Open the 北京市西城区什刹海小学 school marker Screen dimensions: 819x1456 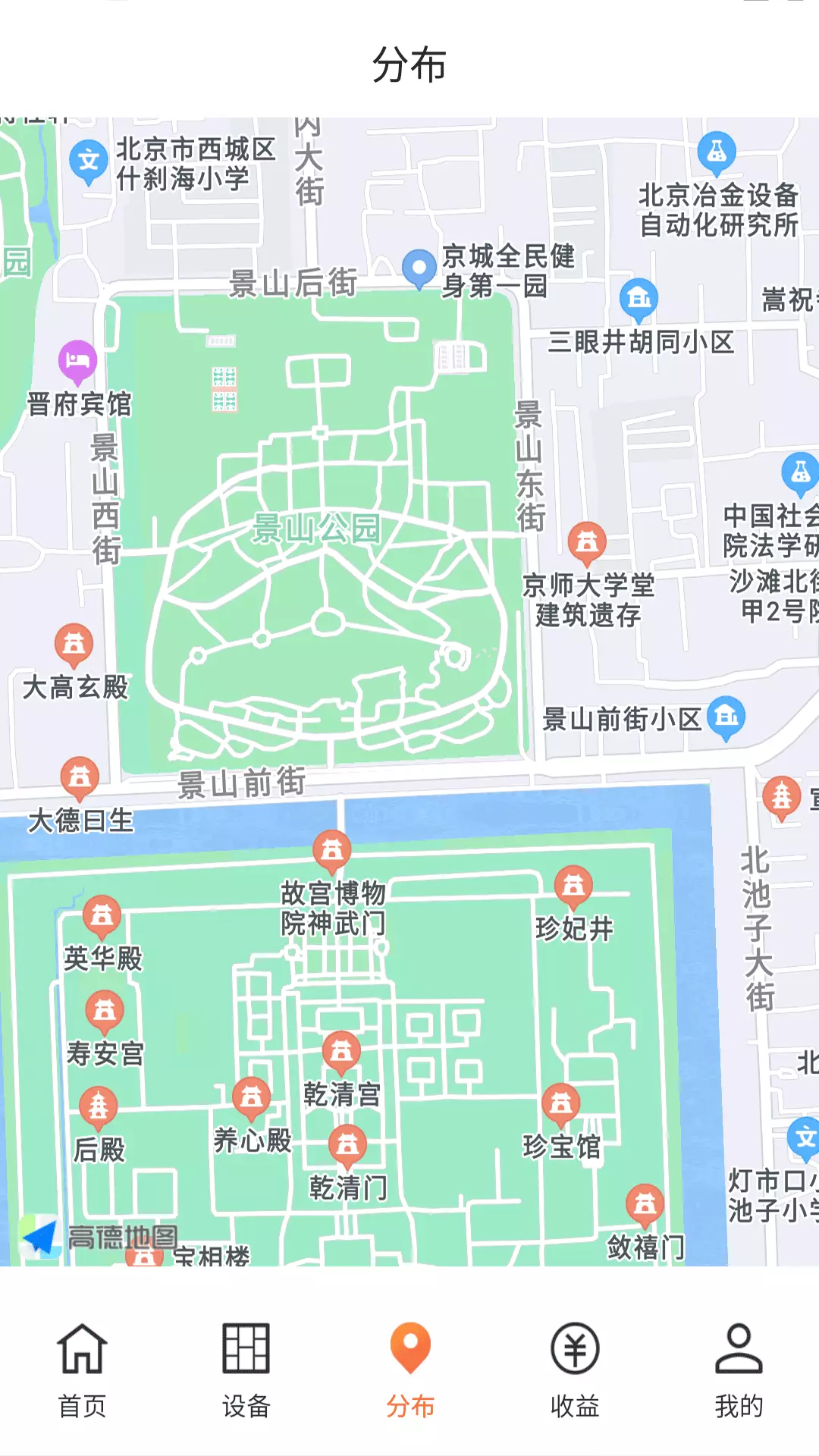tap(89, 162)
